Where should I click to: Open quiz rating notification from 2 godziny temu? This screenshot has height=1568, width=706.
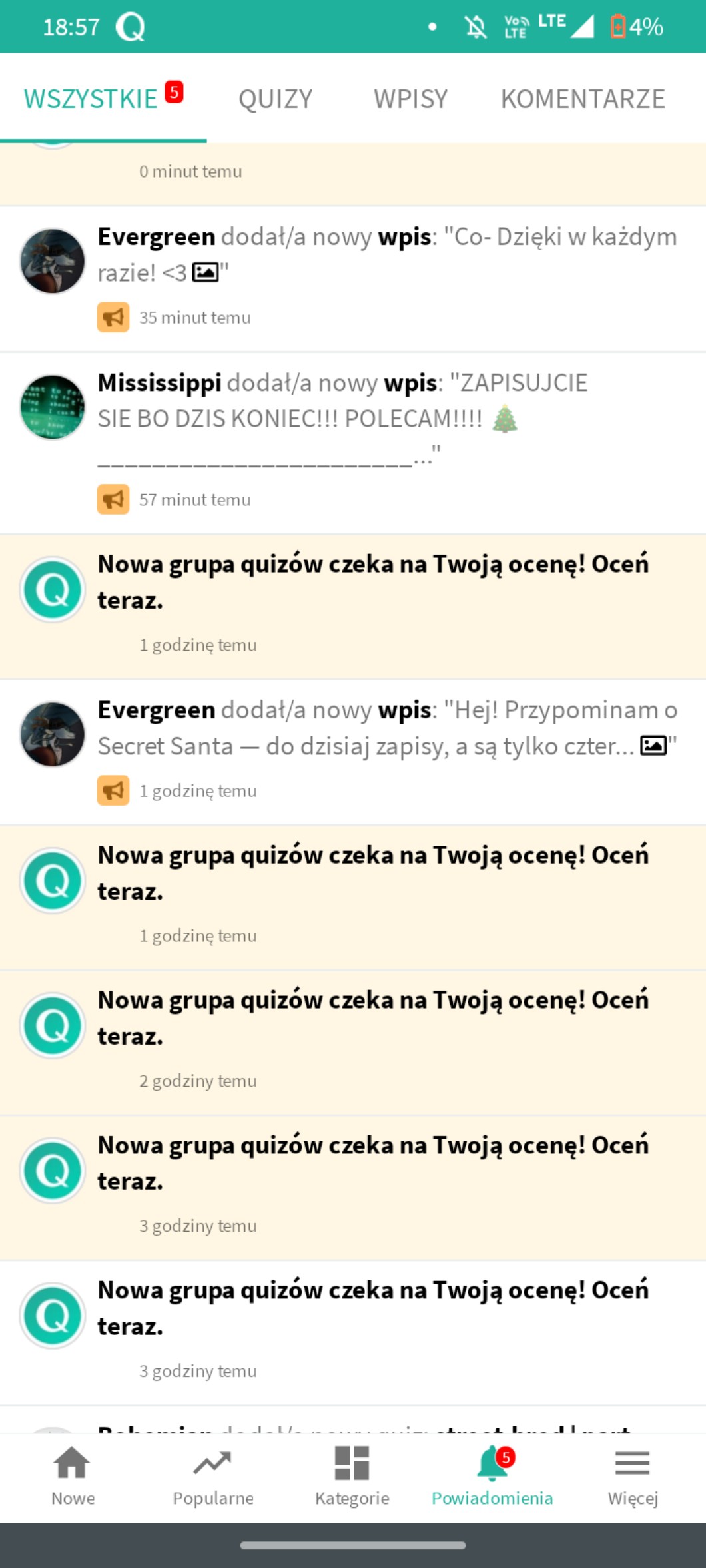point(373,1019)
